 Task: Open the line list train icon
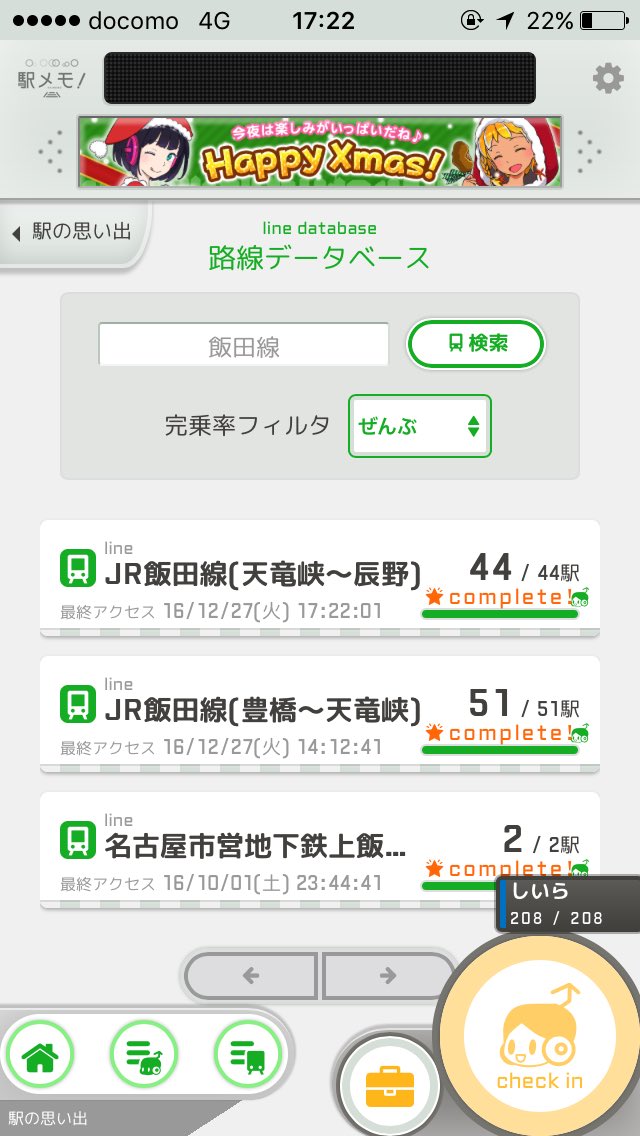[x=248, y=1059]
